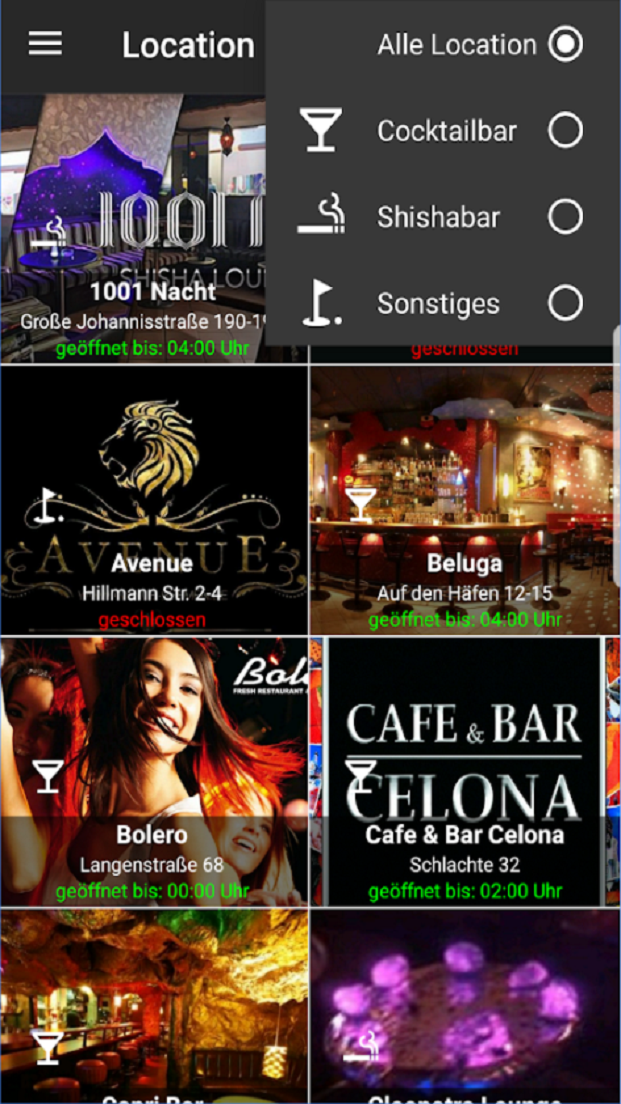
Task: View the Avenue location details
Action: click(x=154, y=500)
